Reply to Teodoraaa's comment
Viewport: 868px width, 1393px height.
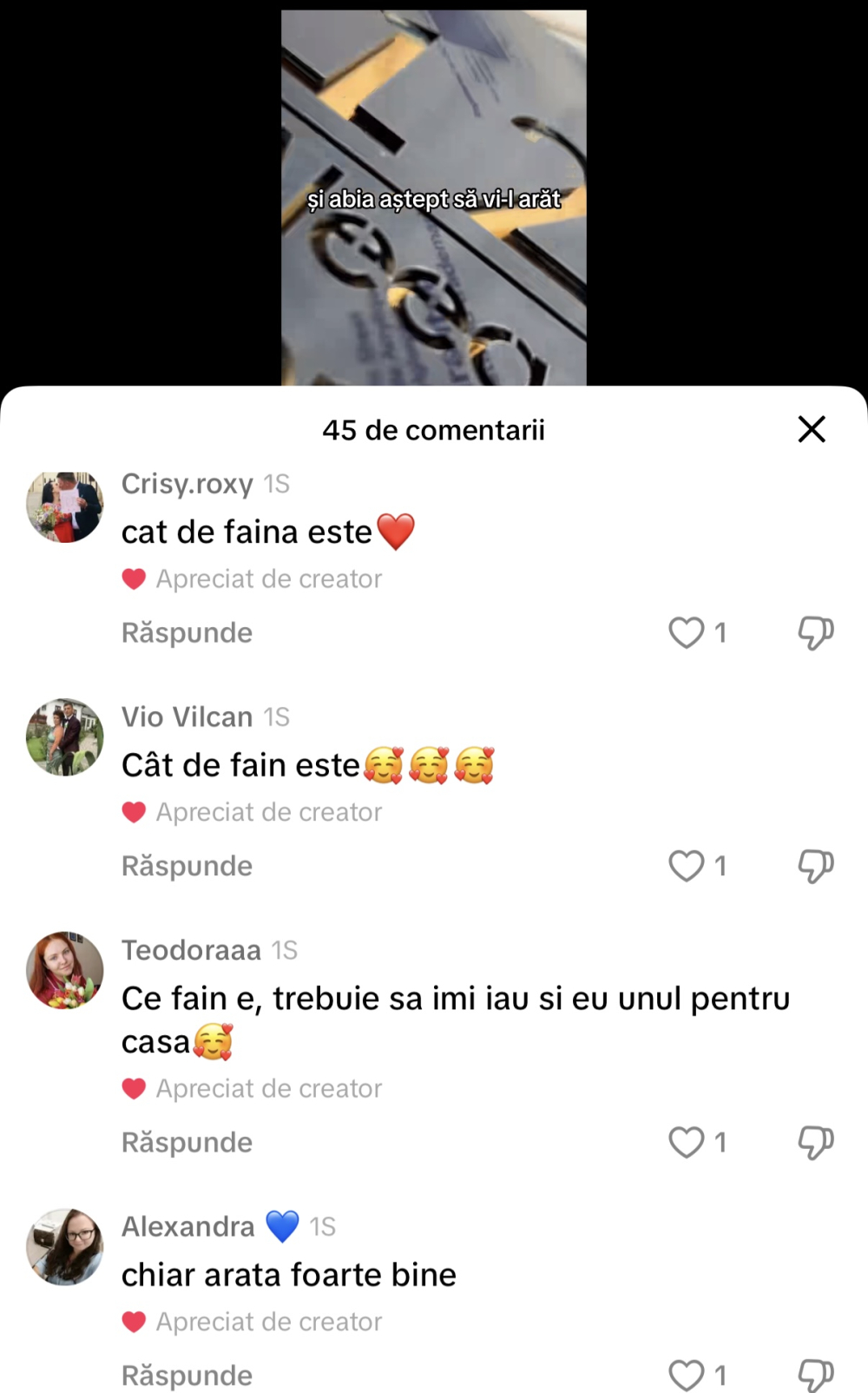[187, 1143]
